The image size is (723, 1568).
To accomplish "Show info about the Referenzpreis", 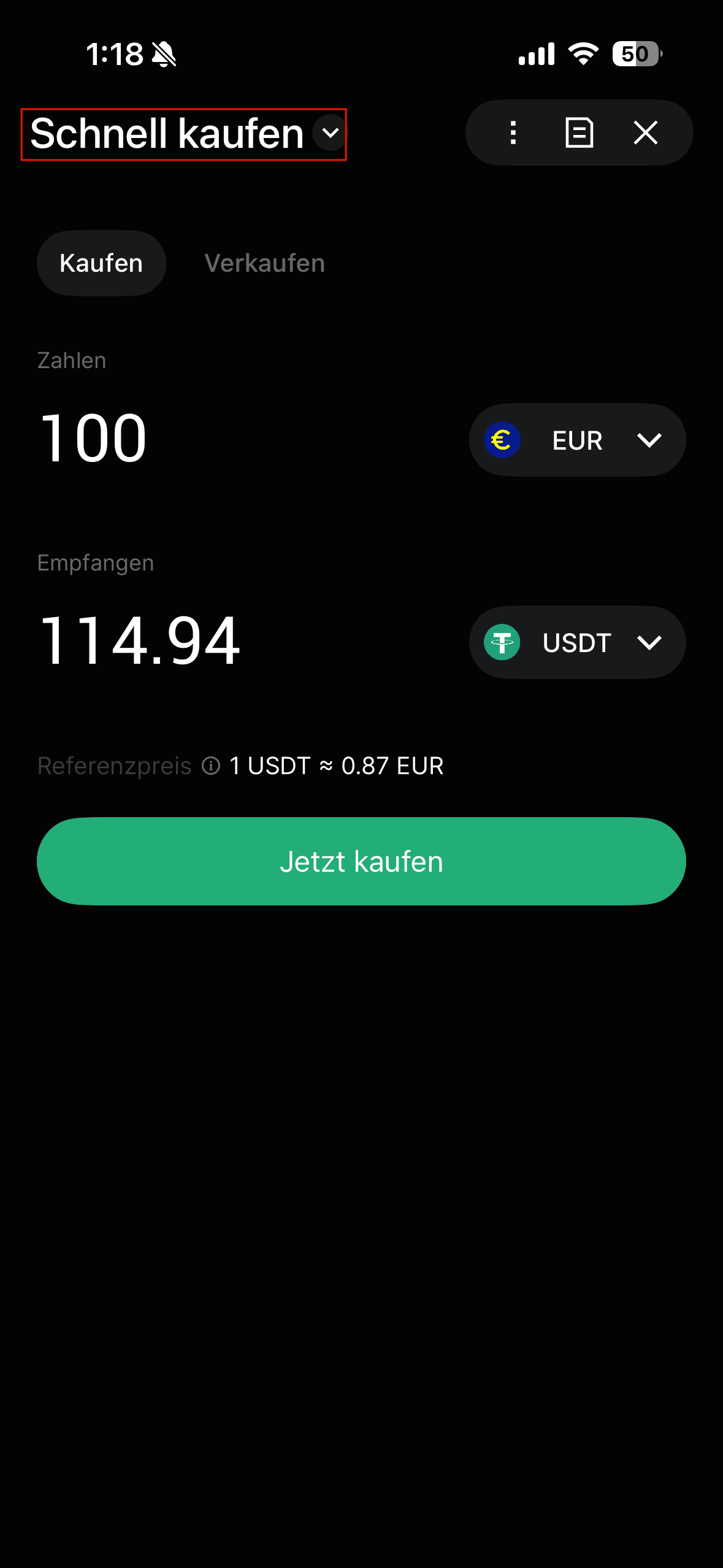I will [211, 766].
